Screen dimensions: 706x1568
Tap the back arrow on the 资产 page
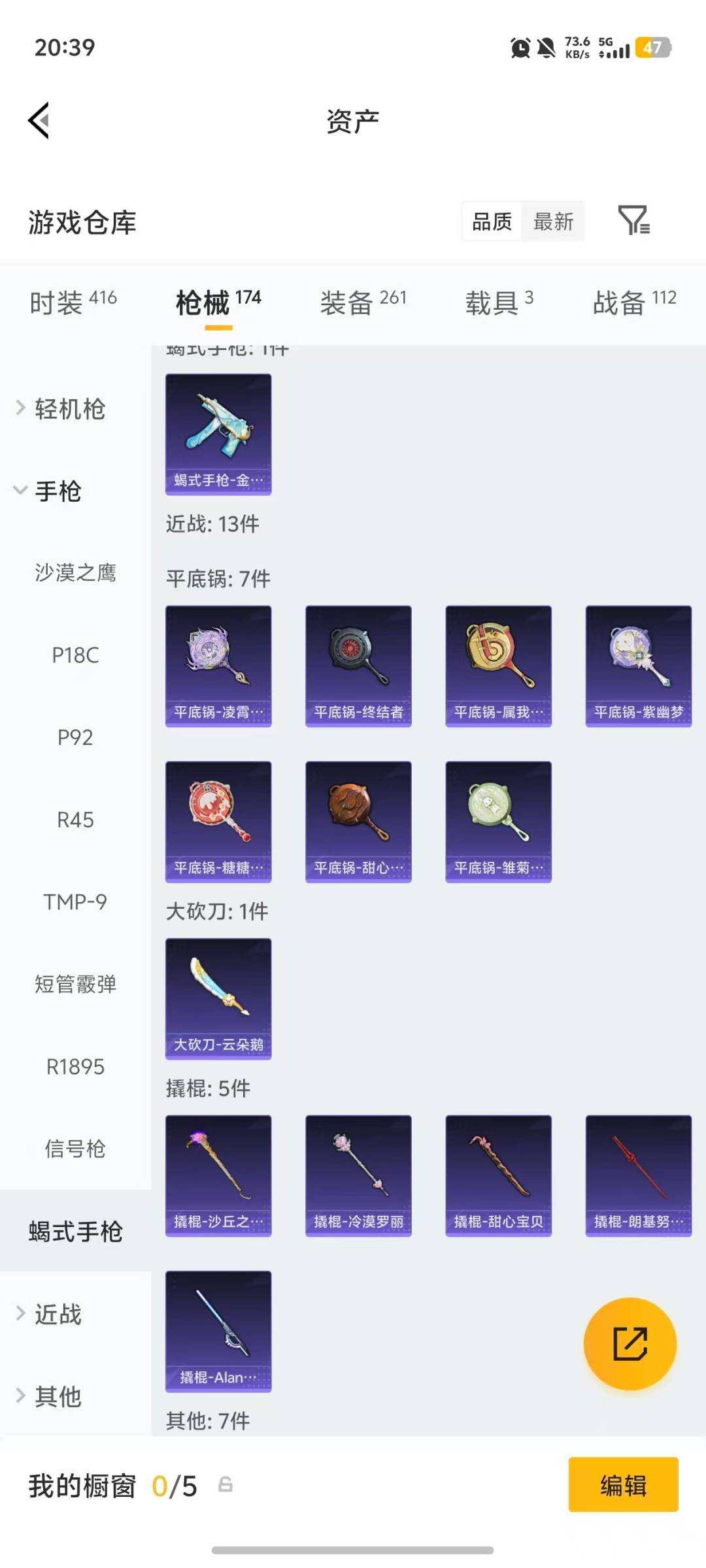[39, 120]
